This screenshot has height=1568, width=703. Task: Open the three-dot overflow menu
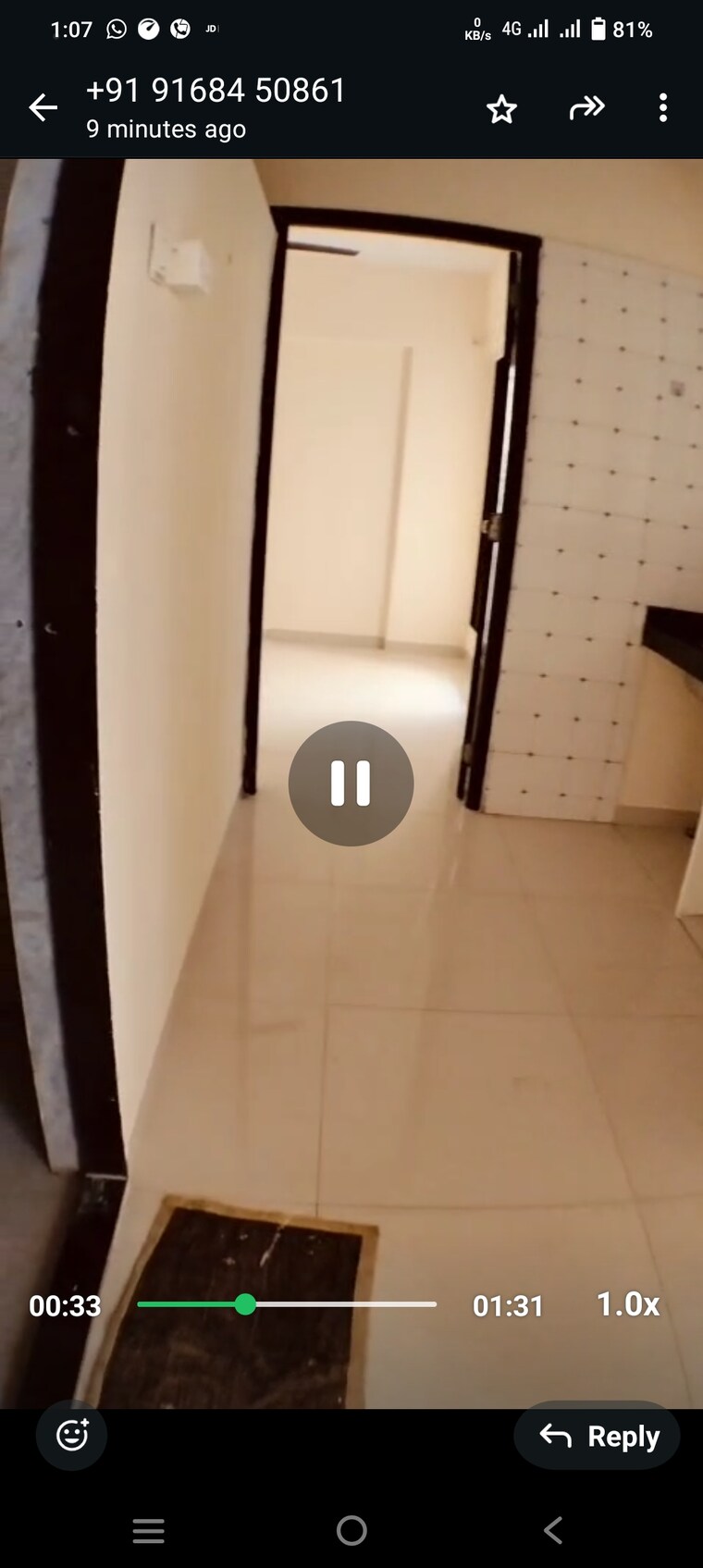(x=662, y=108)
